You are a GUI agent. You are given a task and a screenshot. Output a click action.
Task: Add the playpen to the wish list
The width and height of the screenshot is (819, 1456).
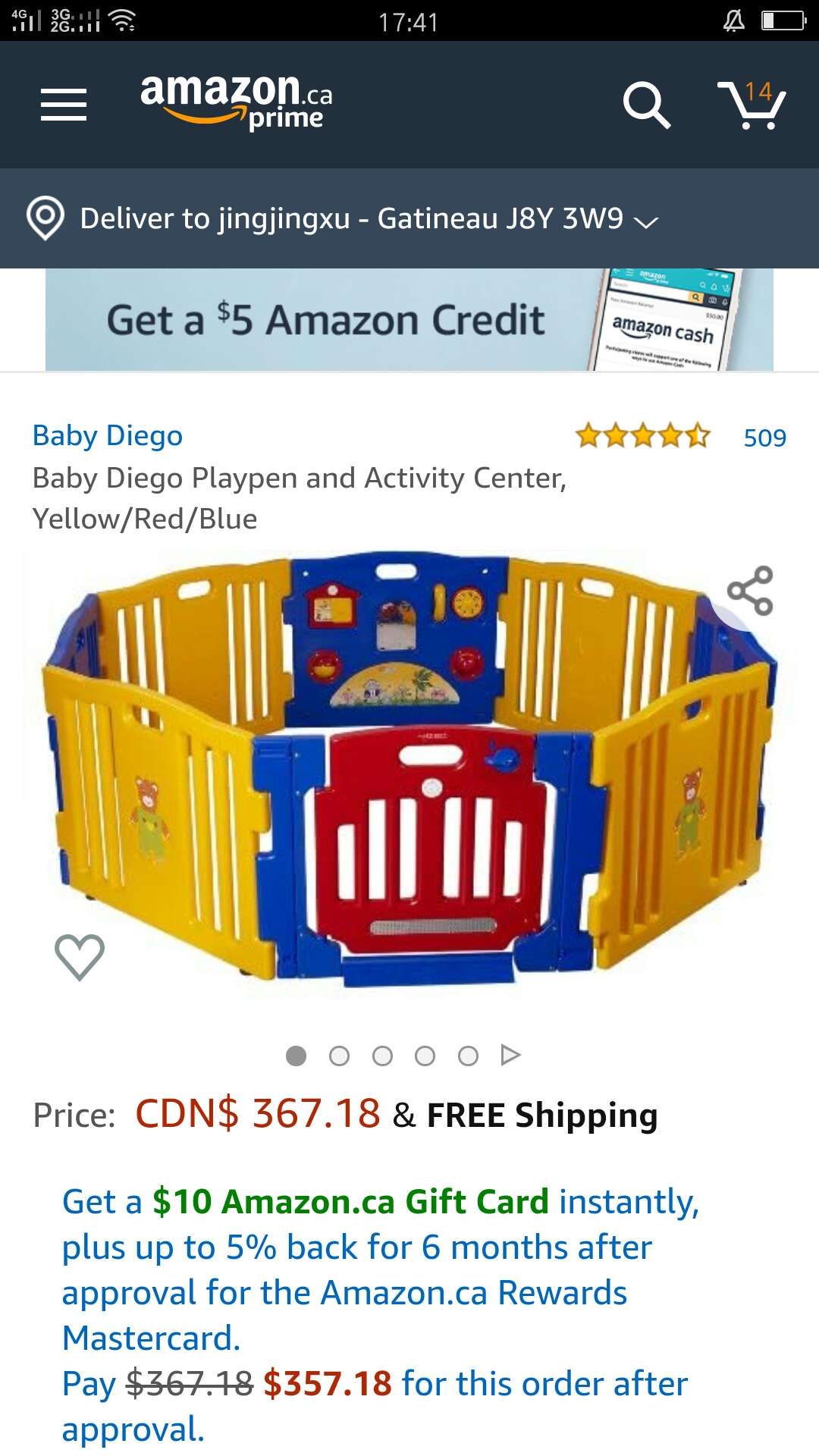pyautogui.click(x=80, y=956)
